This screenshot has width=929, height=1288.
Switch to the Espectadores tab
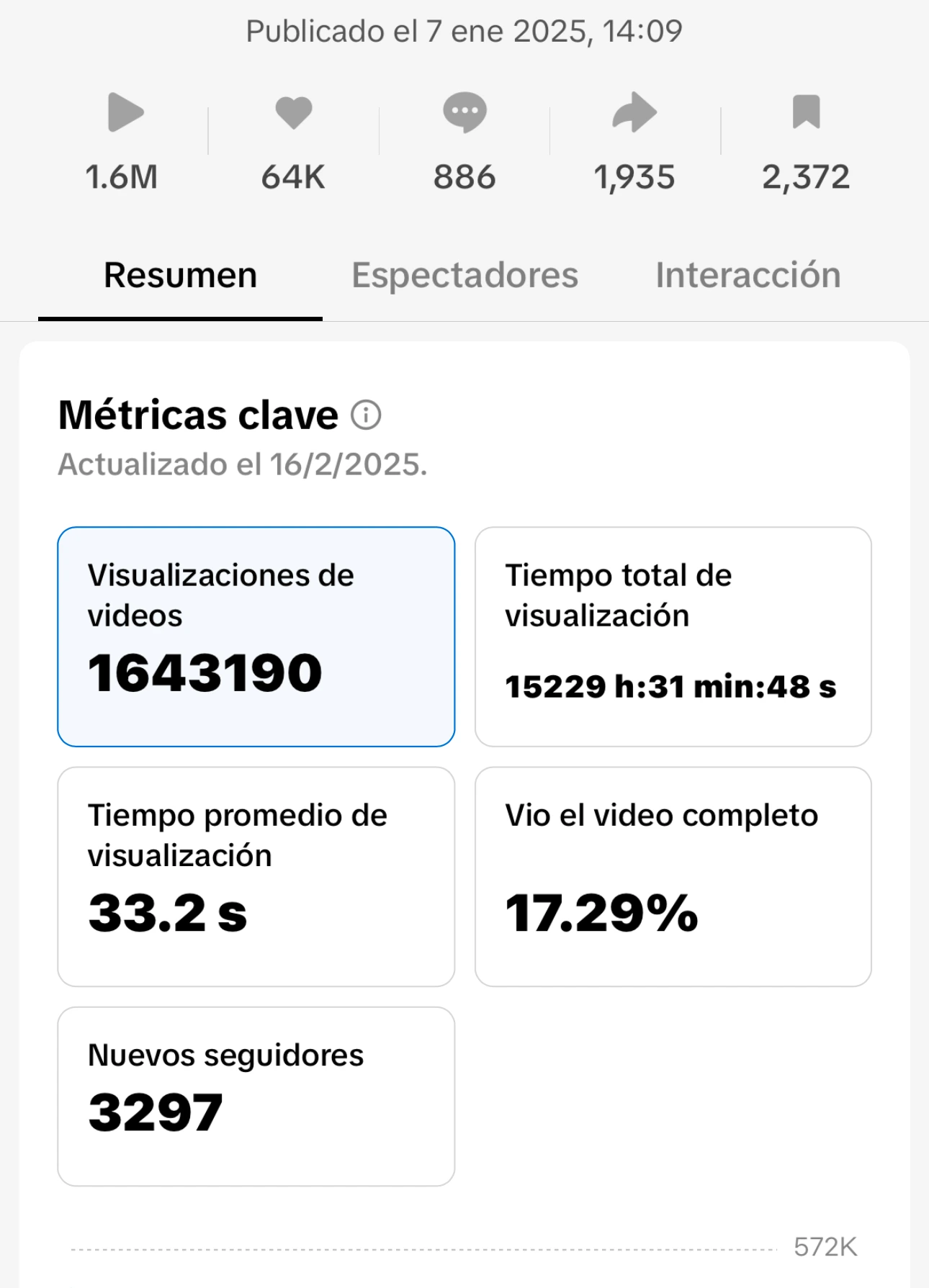[x=464, y=275]
